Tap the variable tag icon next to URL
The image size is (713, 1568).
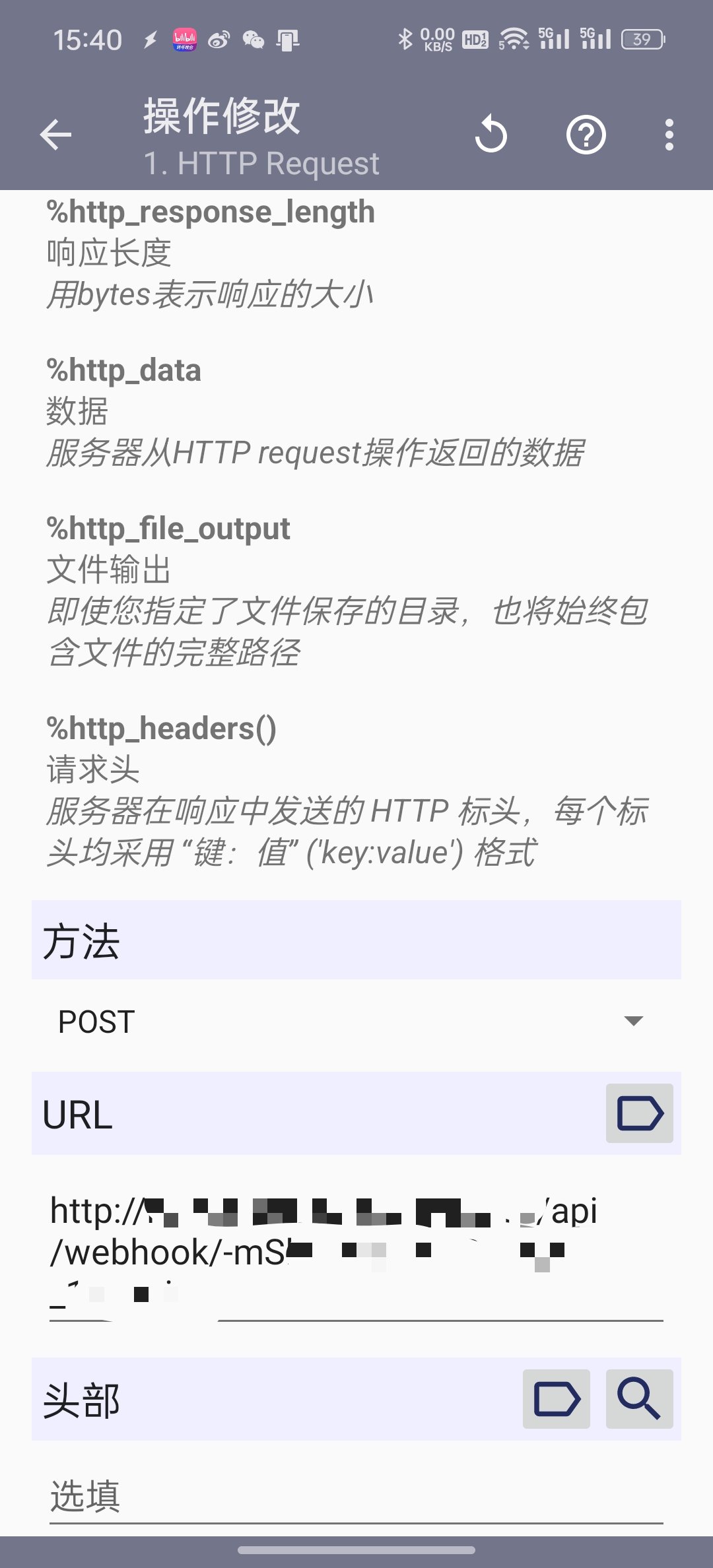(x=640, y=1113)
